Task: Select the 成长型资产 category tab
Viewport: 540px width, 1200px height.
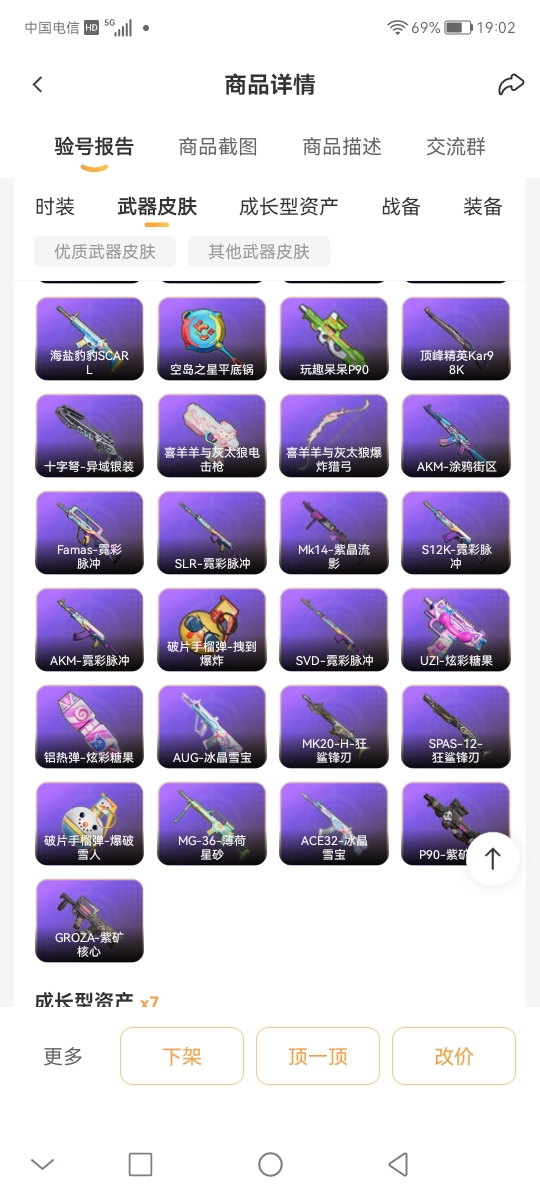Action: coord(289,207)
